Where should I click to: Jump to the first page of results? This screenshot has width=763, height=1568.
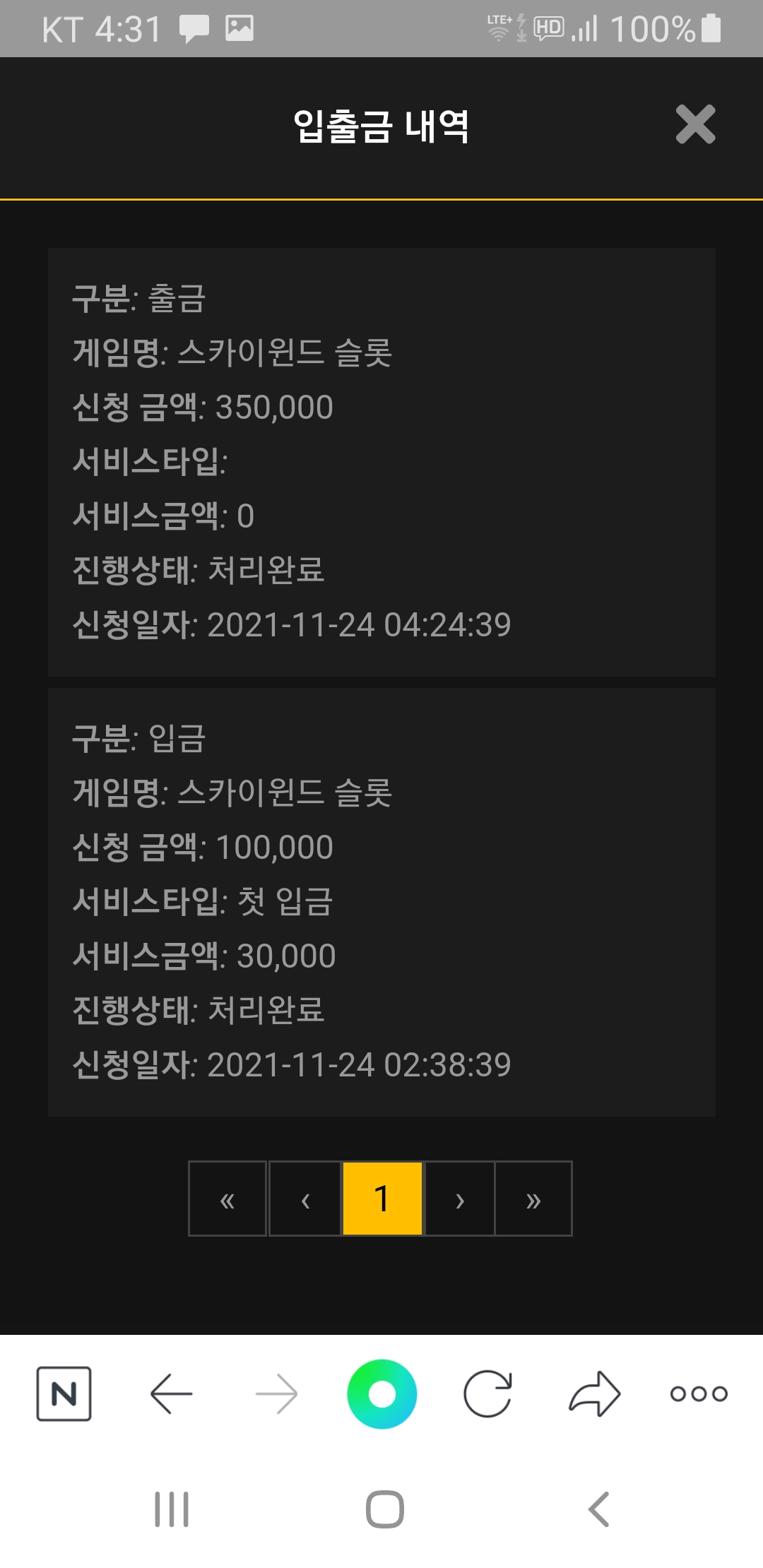(227, 1199)
